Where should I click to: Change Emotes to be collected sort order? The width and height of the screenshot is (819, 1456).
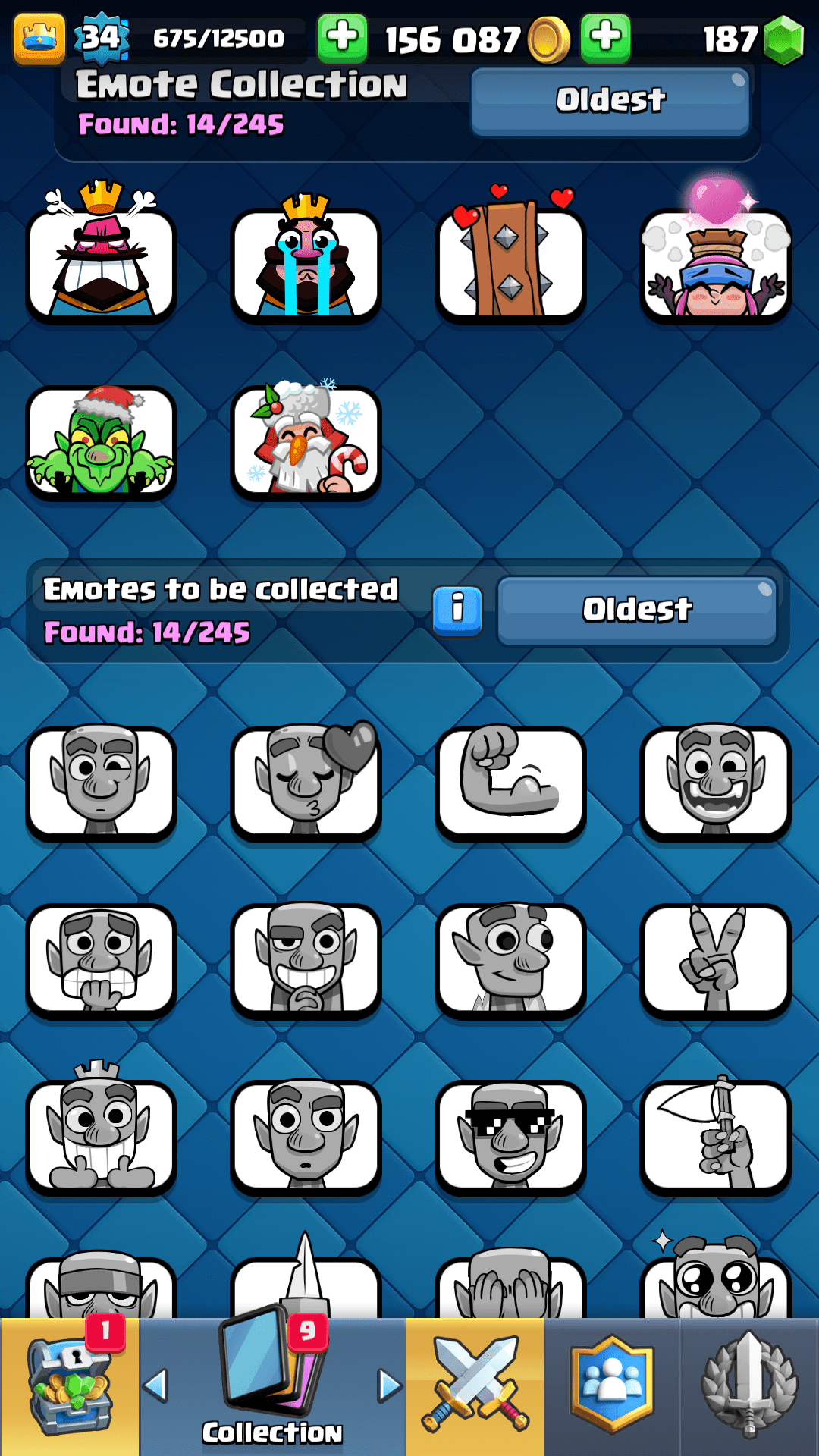[637, 610]
